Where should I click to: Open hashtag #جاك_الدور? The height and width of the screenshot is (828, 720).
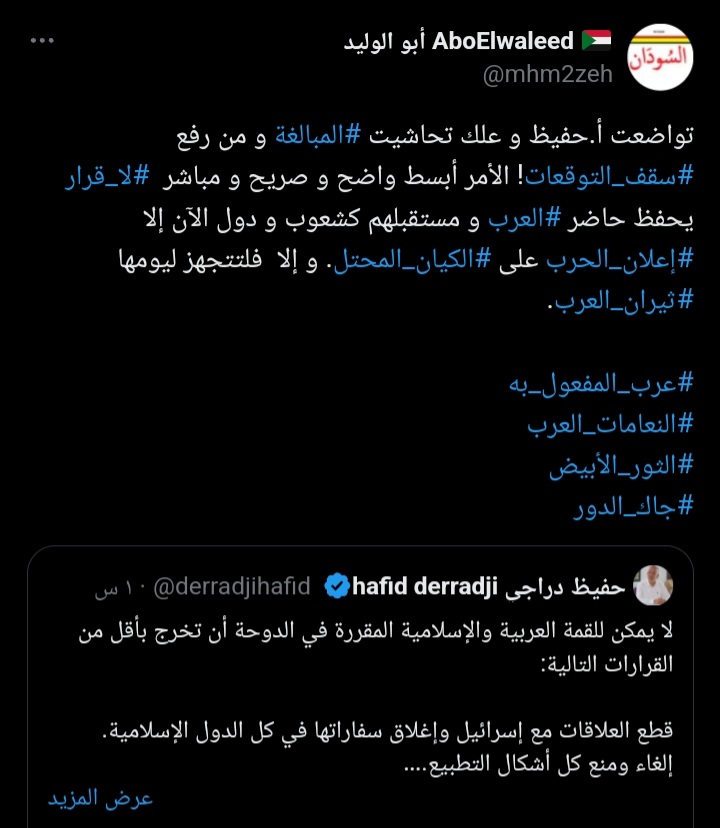tap(632, 506)
